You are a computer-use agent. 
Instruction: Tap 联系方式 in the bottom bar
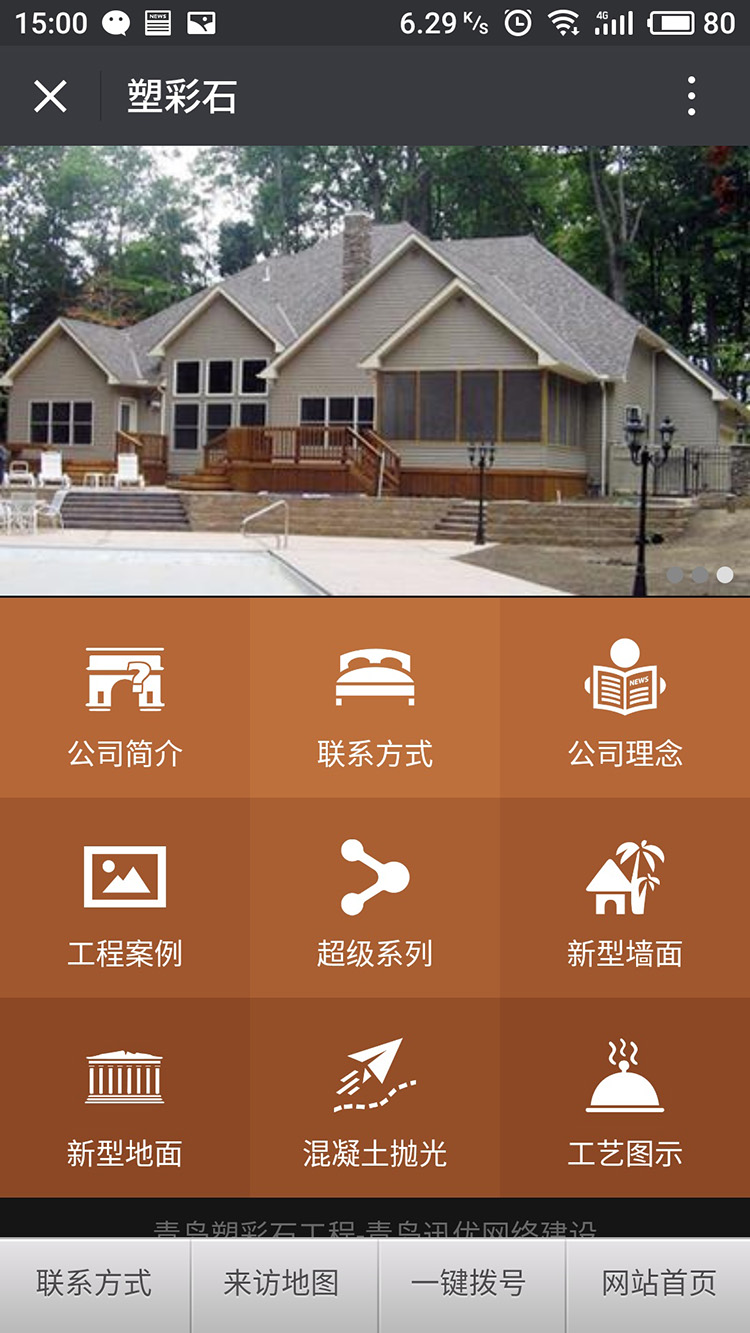pos(94,1285)
